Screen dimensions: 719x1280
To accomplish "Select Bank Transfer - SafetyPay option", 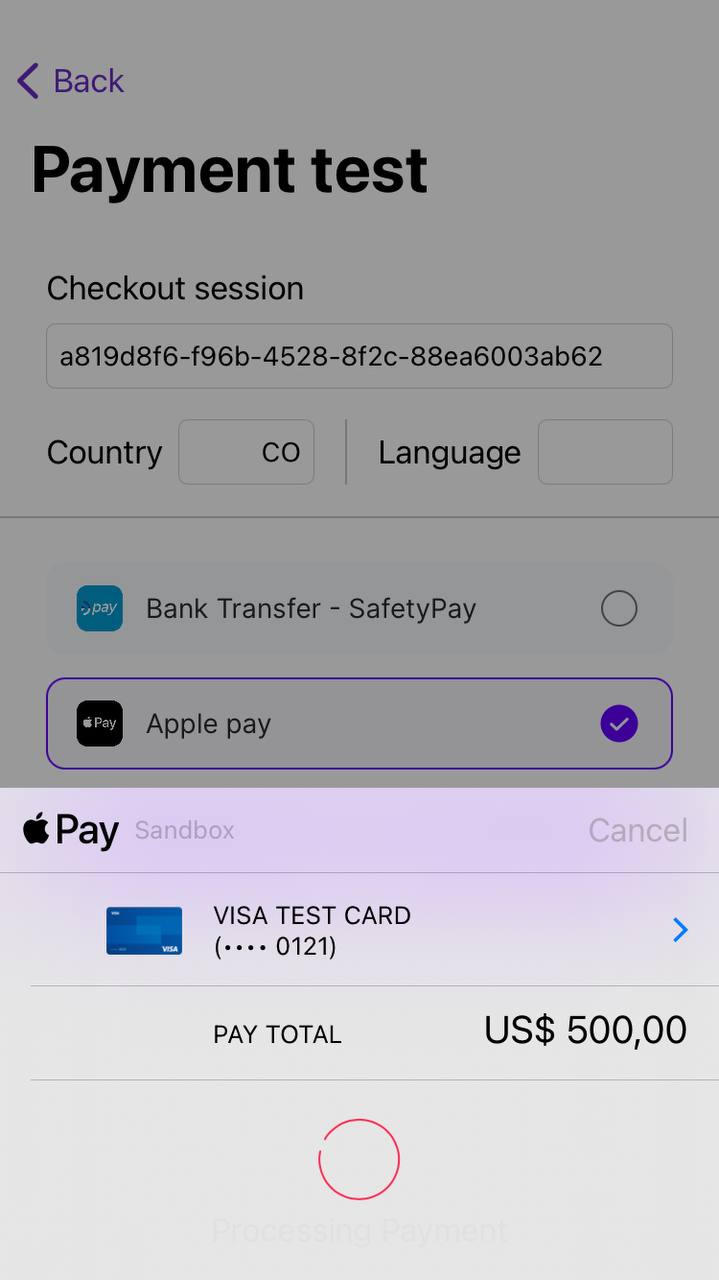I will (x=359, y=608).
